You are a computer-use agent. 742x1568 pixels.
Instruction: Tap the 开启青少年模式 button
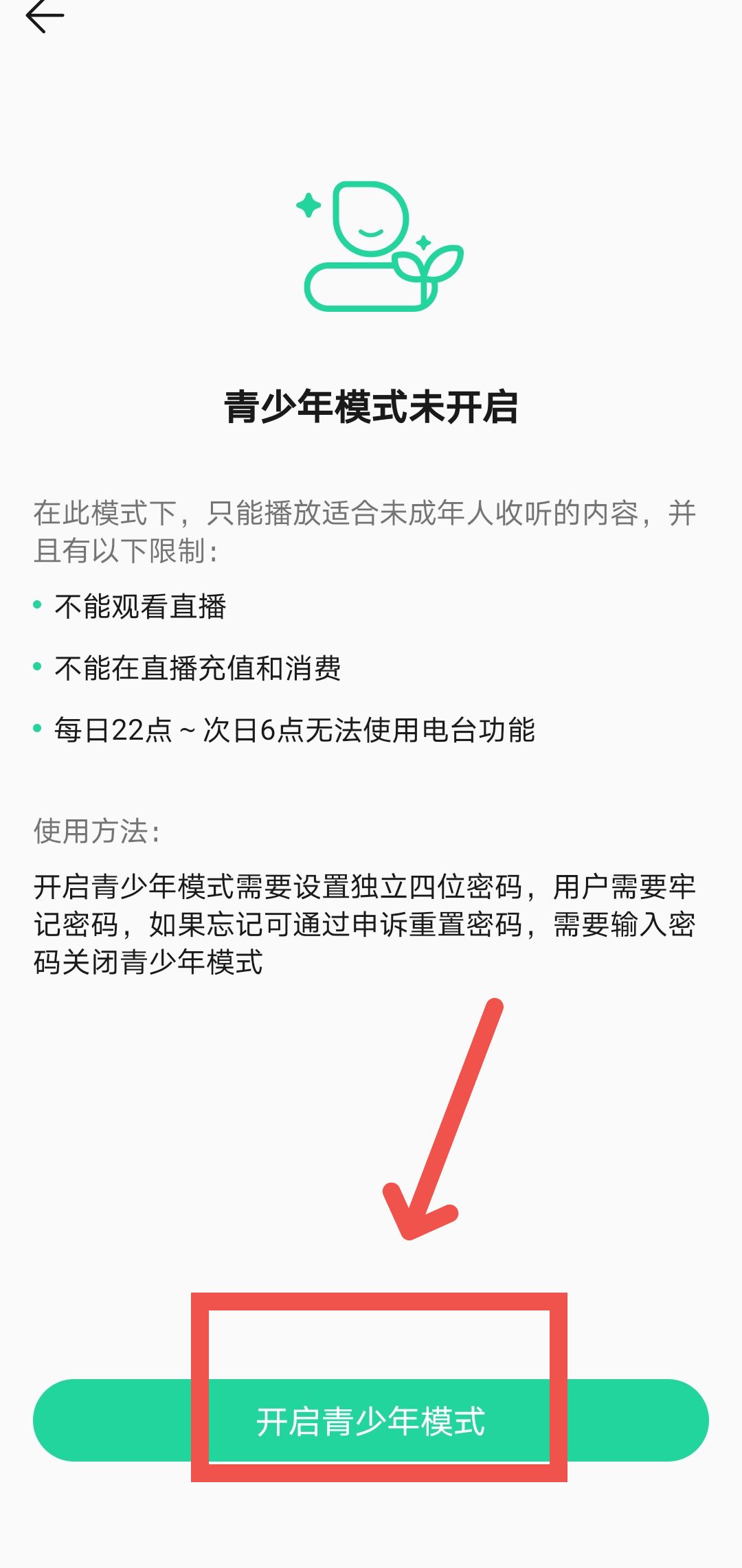click(371, 1420)
